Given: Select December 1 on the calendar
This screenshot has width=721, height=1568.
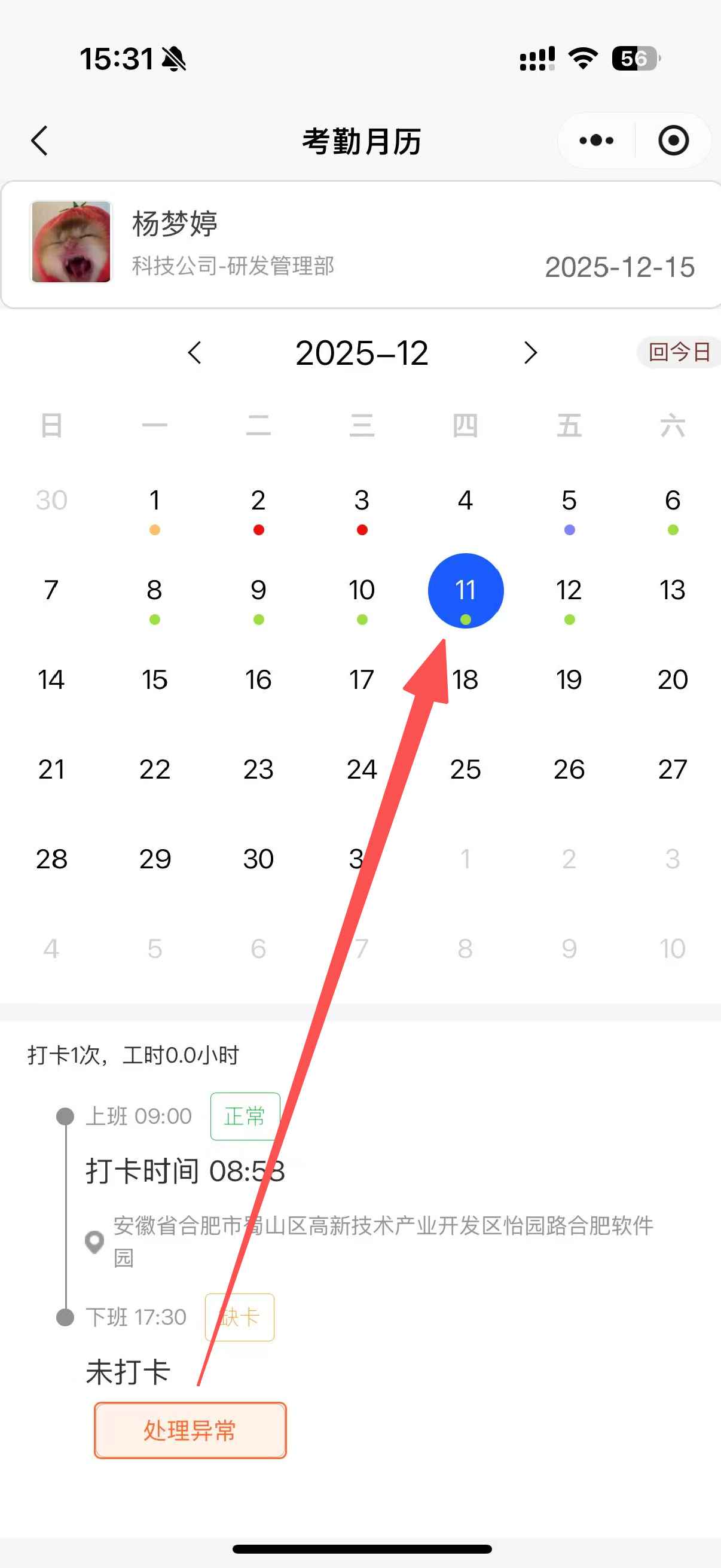Looking at the screenshot, I should point(155,502).
